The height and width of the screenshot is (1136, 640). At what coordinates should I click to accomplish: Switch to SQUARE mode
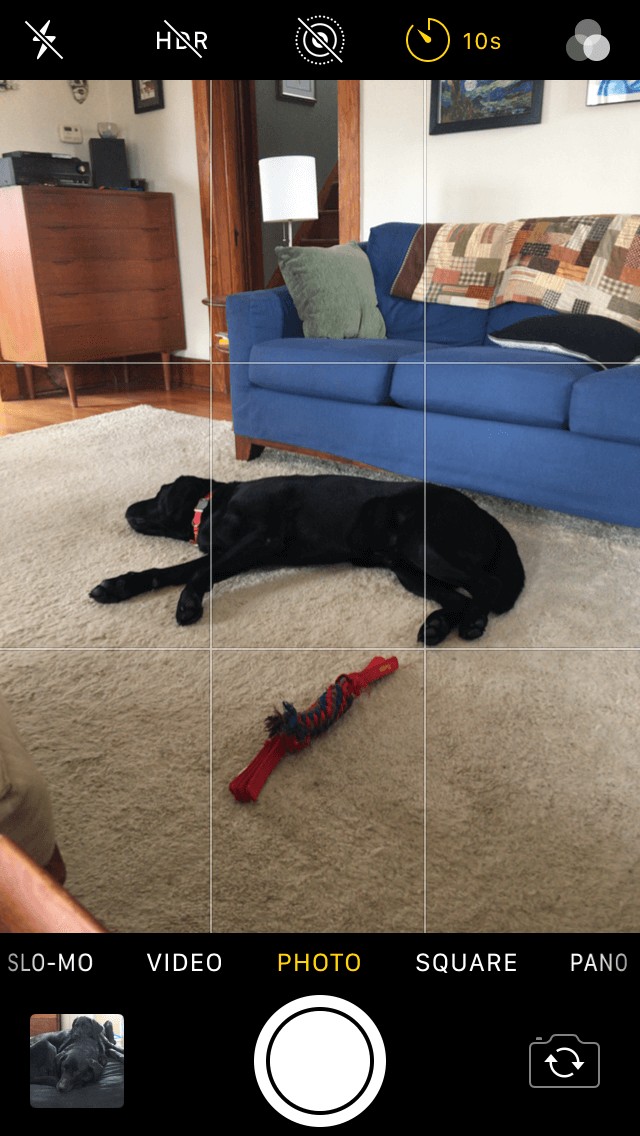pyautogui.click(x=466, y=963)
